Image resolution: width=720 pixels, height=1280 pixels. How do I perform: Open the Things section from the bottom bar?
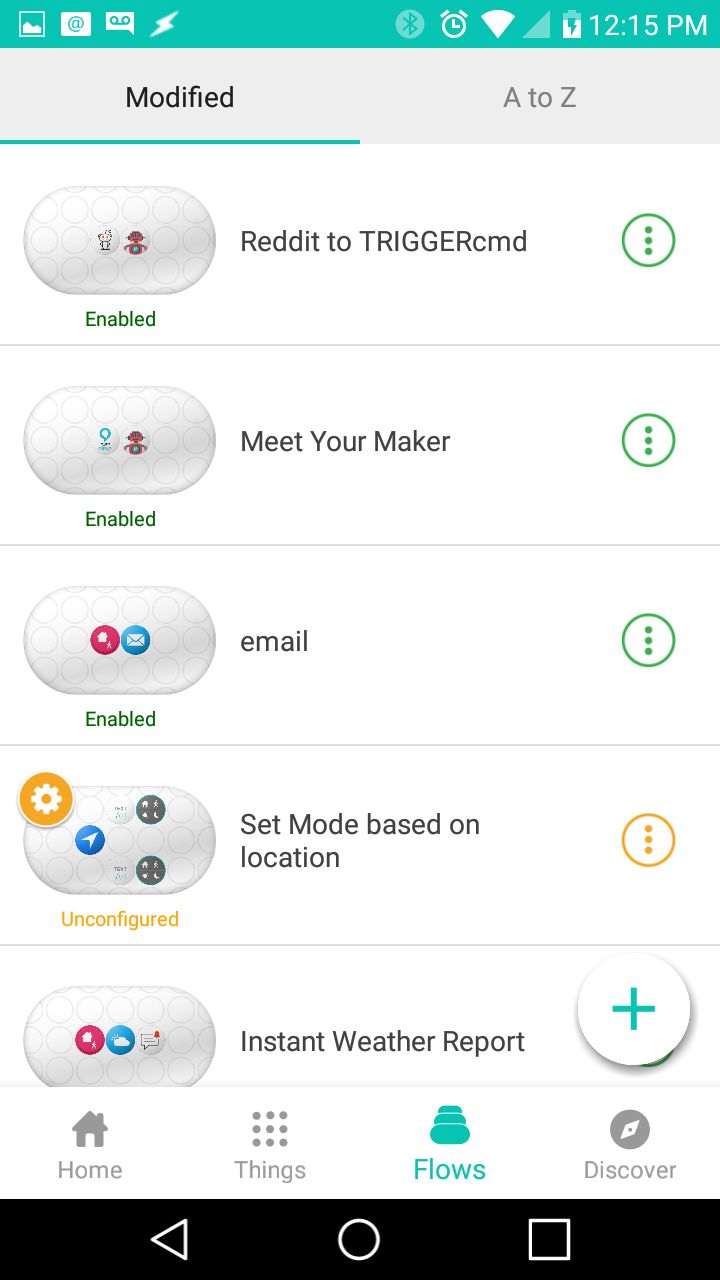[x=270, y=1142]
